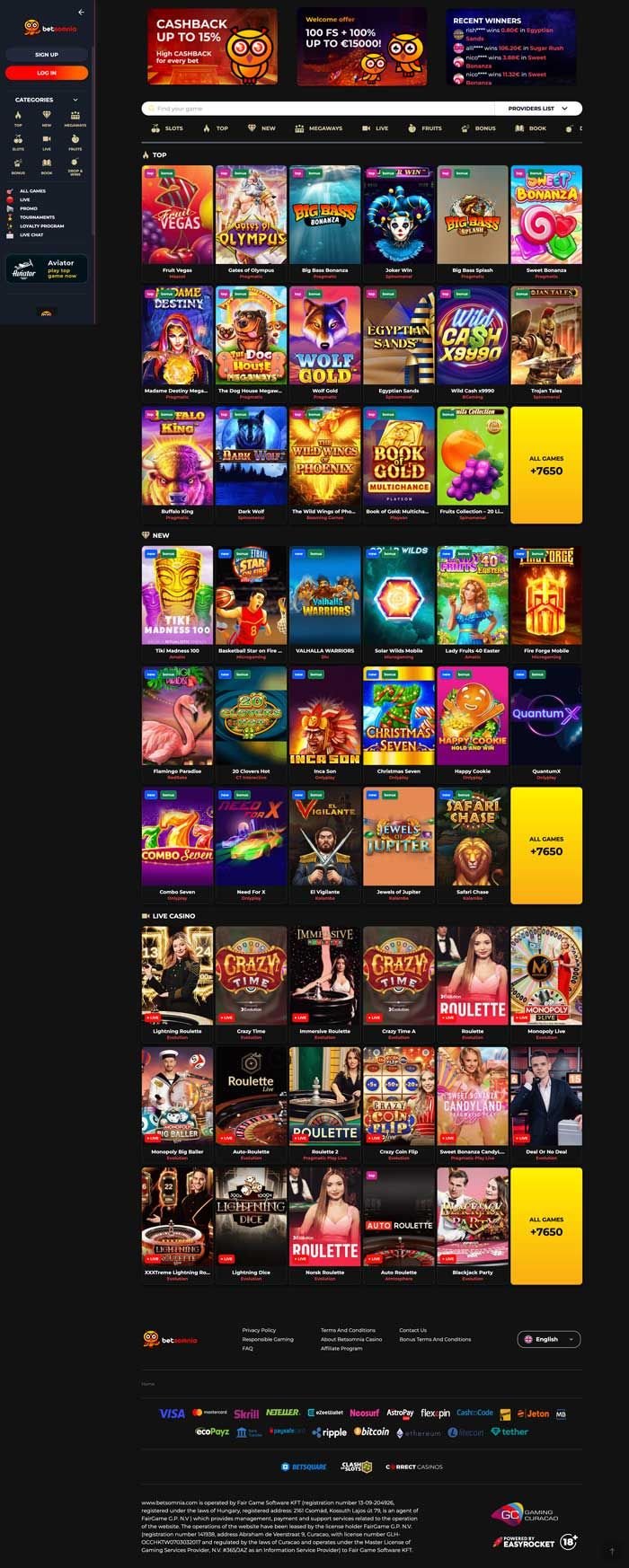Expand the Providers List dropdown

[537, 109]
